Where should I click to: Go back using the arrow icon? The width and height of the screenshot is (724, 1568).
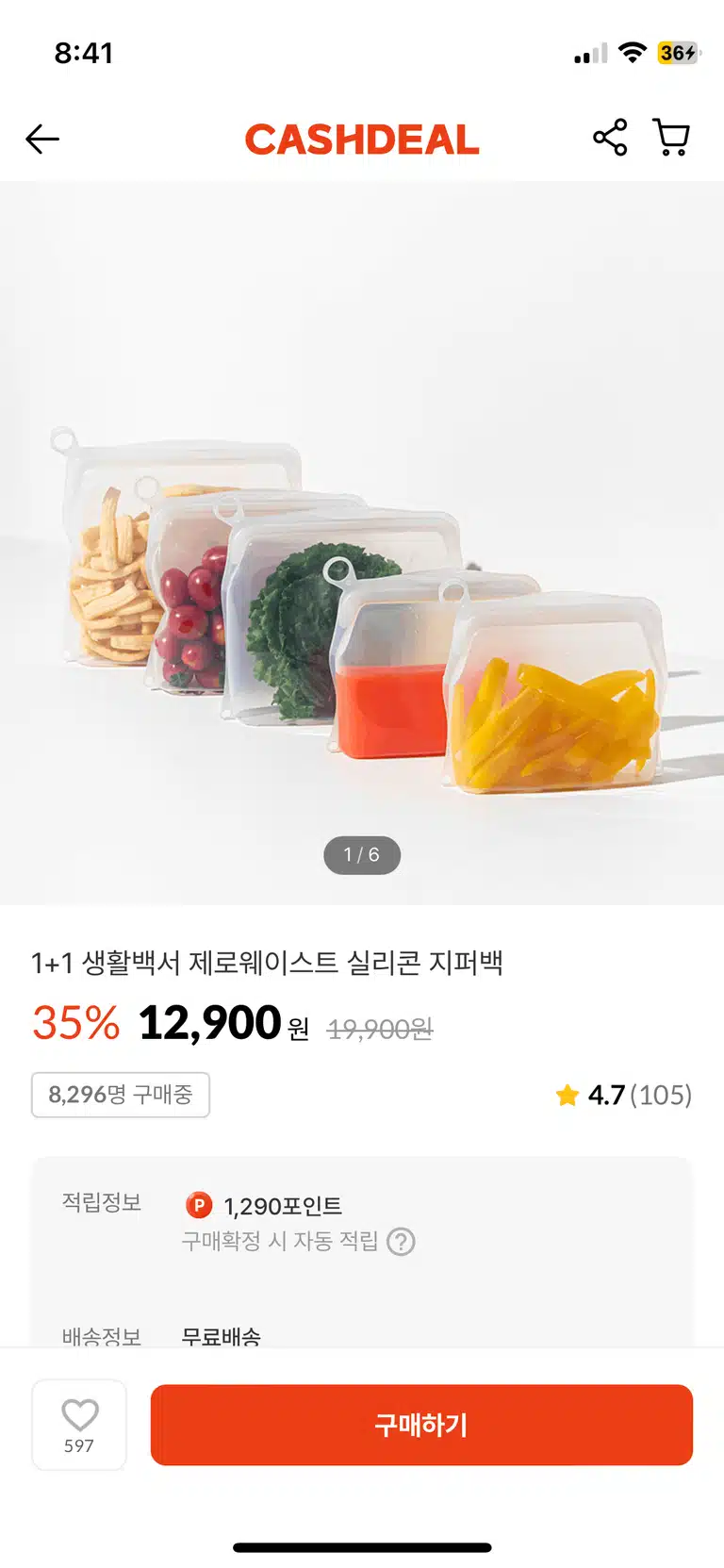42,139
